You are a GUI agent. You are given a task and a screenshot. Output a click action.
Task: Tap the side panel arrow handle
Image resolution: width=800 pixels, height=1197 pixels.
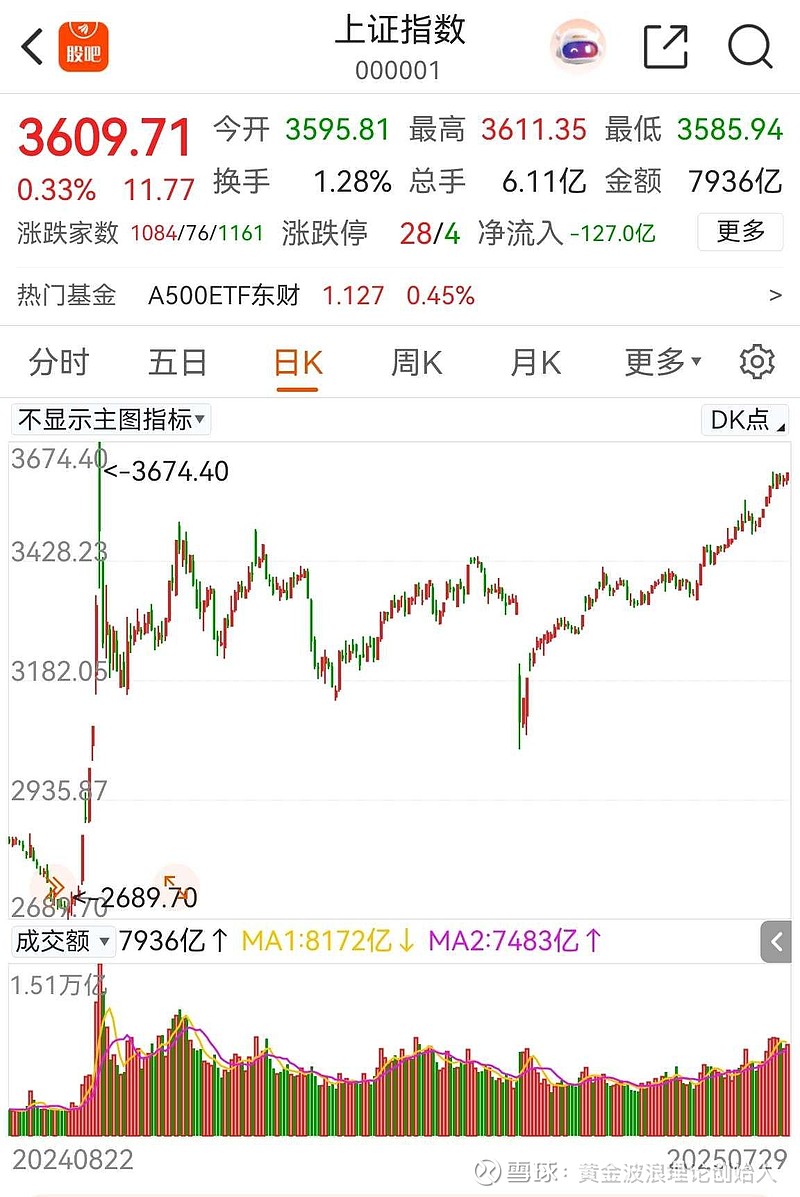(x=777, y=942)
